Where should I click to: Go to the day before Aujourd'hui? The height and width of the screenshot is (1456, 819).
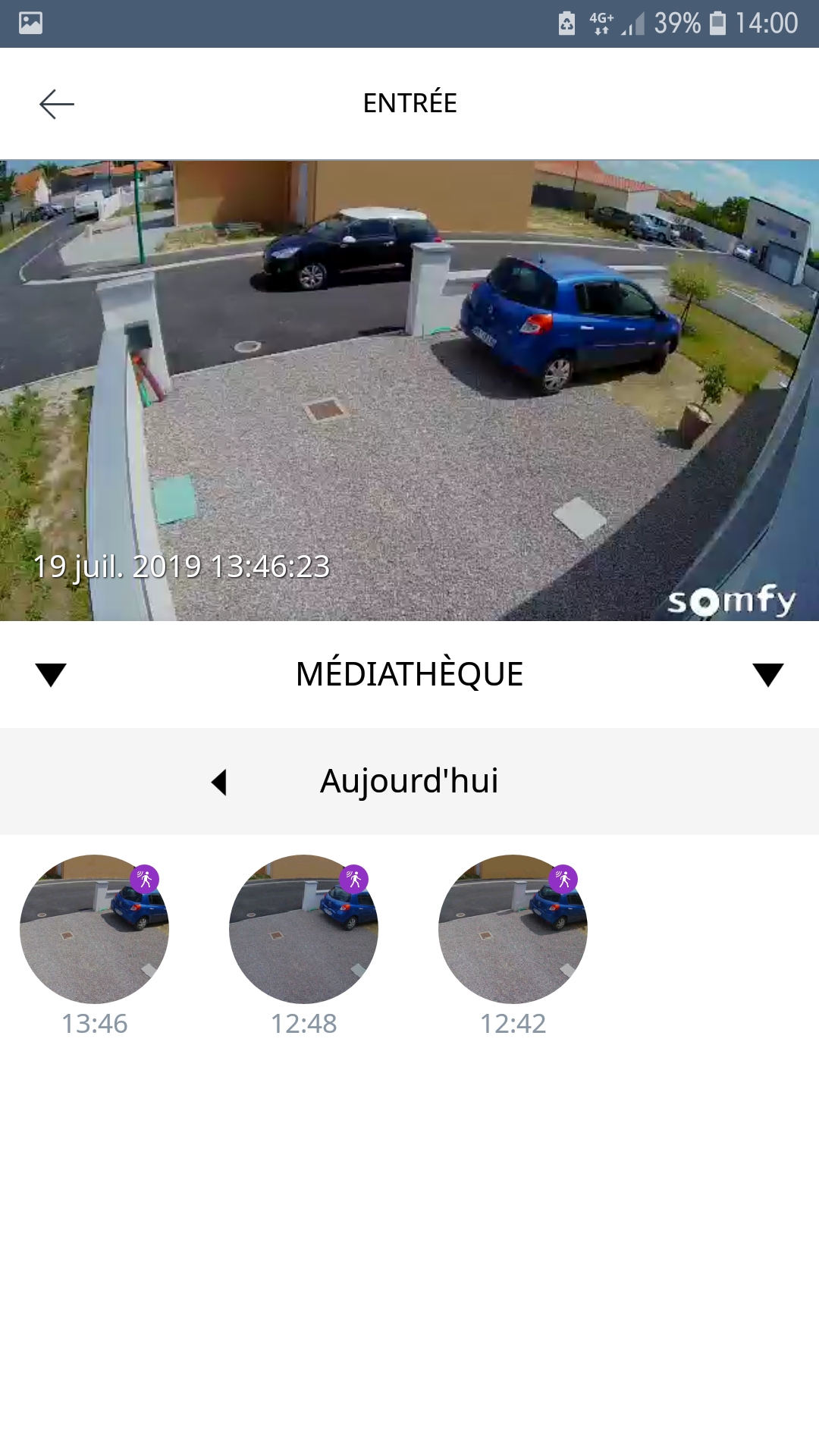[x=219, y=782]
